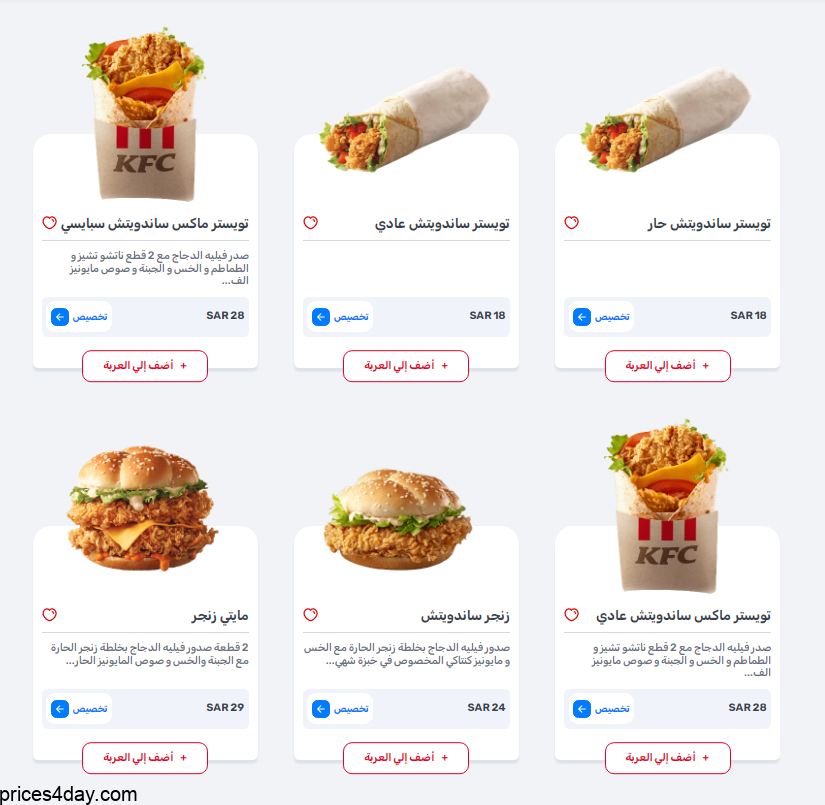
Task: Open تخصيص for تويستر ساندويتش عادي
Action: click(x=340, y=317)
